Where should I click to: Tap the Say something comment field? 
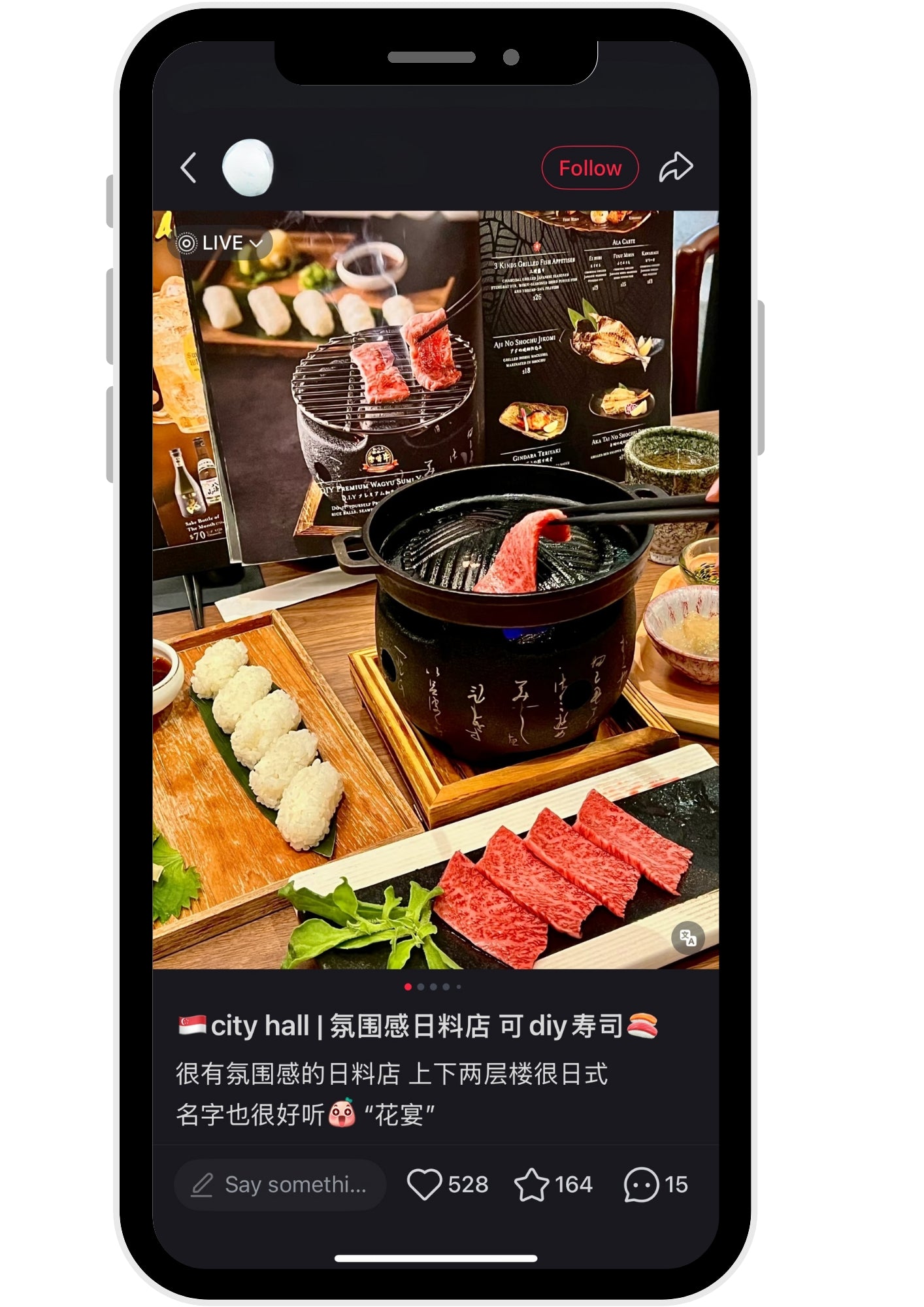pos(280,1185)
